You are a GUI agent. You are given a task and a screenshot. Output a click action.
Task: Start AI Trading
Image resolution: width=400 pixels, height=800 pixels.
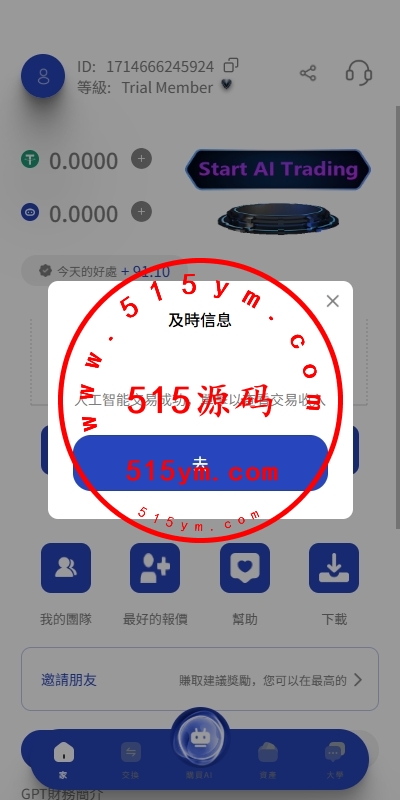click(278, 169)
